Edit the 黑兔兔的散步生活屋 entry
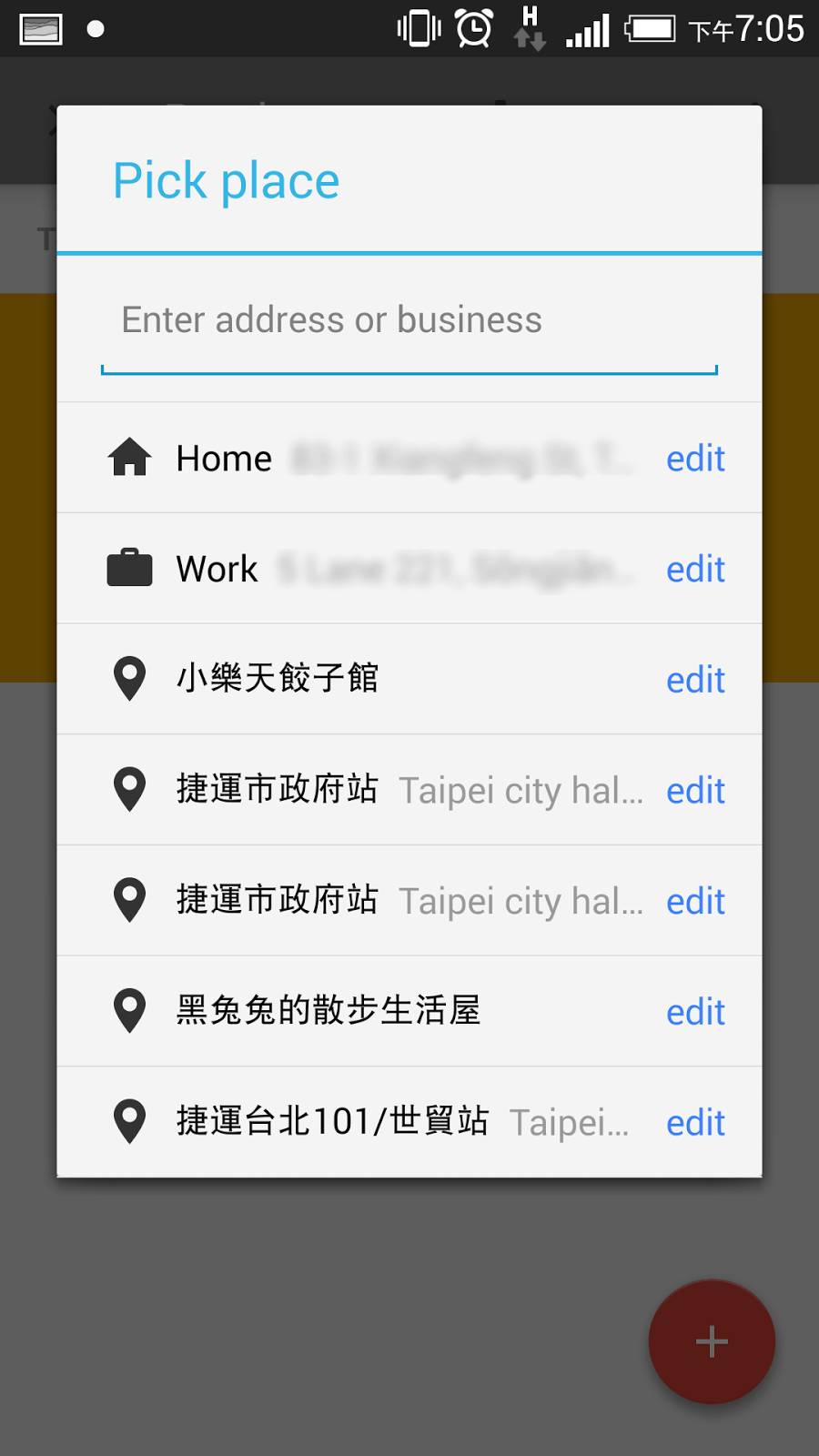The width and height of the screenshot is (819, 1456). (695, 1013)
